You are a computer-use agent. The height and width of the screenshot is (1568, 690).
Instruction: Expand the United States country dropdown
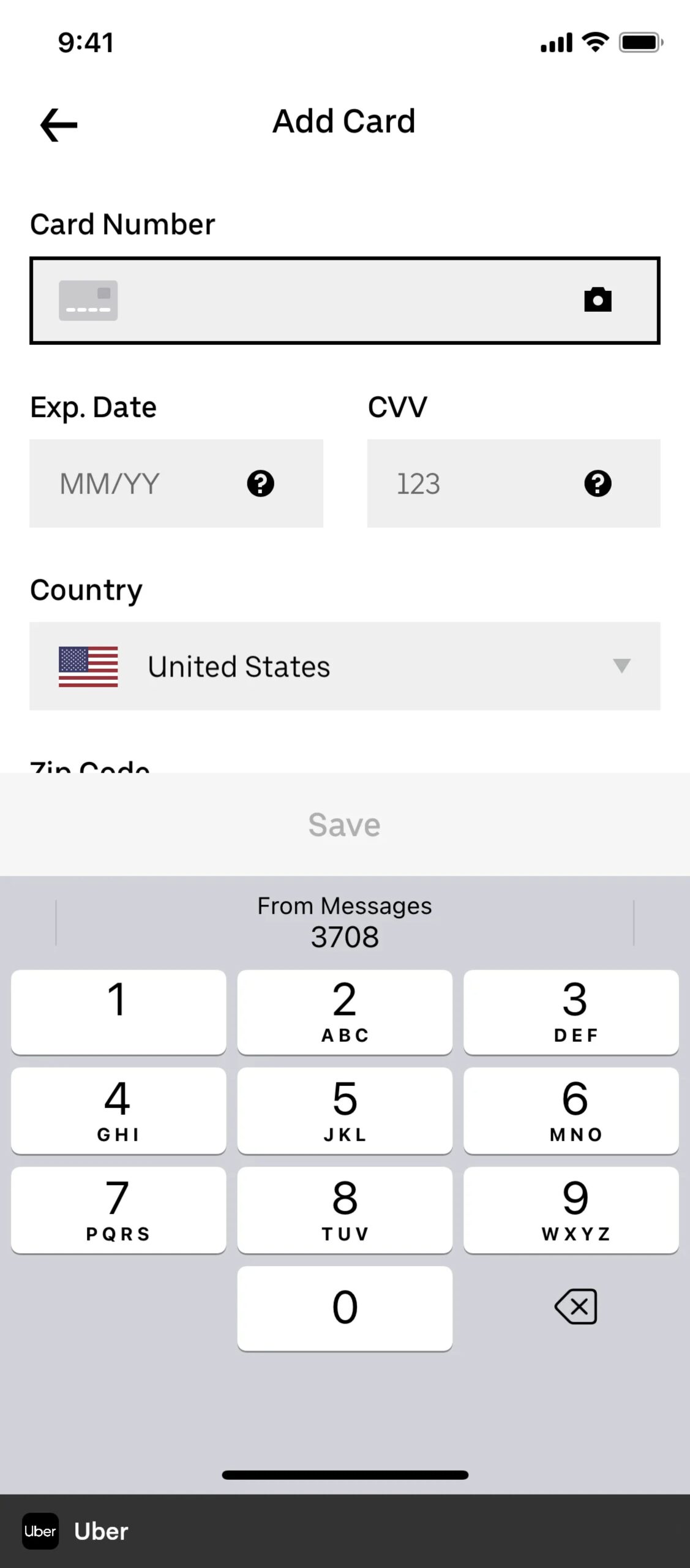pos(345,666)
